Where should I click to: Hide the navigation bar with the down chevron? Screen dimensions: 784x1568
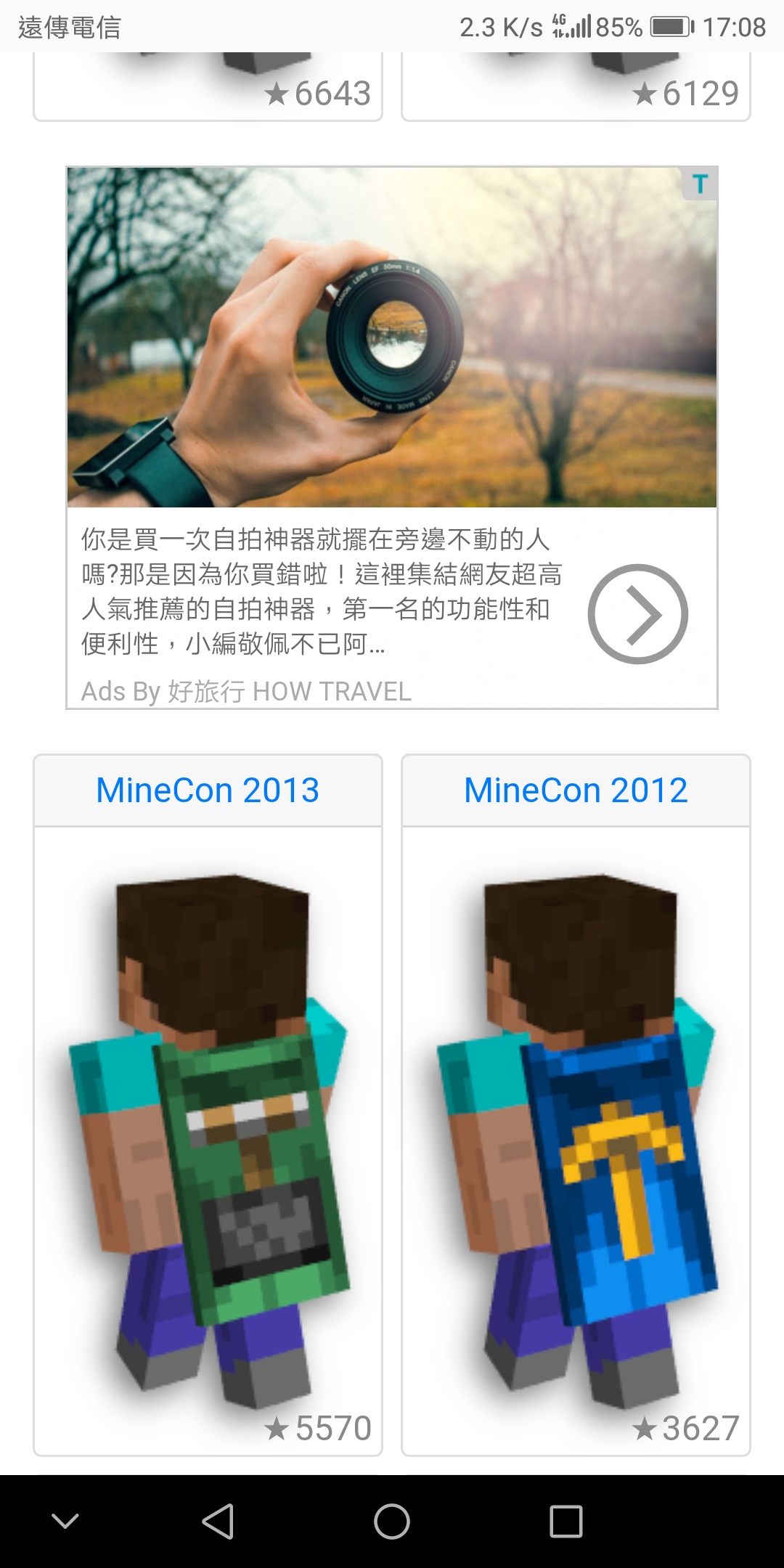(x=65, y=1522)
